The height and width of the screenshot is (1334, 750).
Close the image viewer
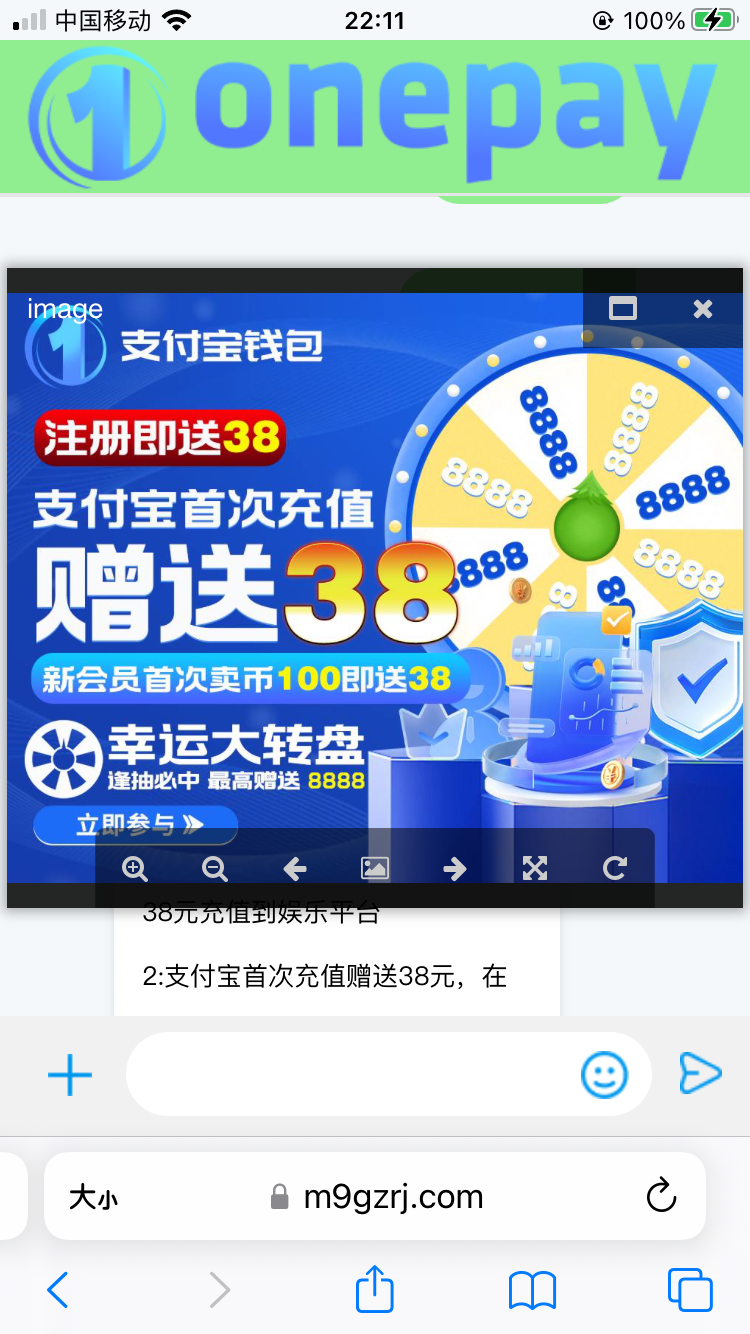[703, 309]
